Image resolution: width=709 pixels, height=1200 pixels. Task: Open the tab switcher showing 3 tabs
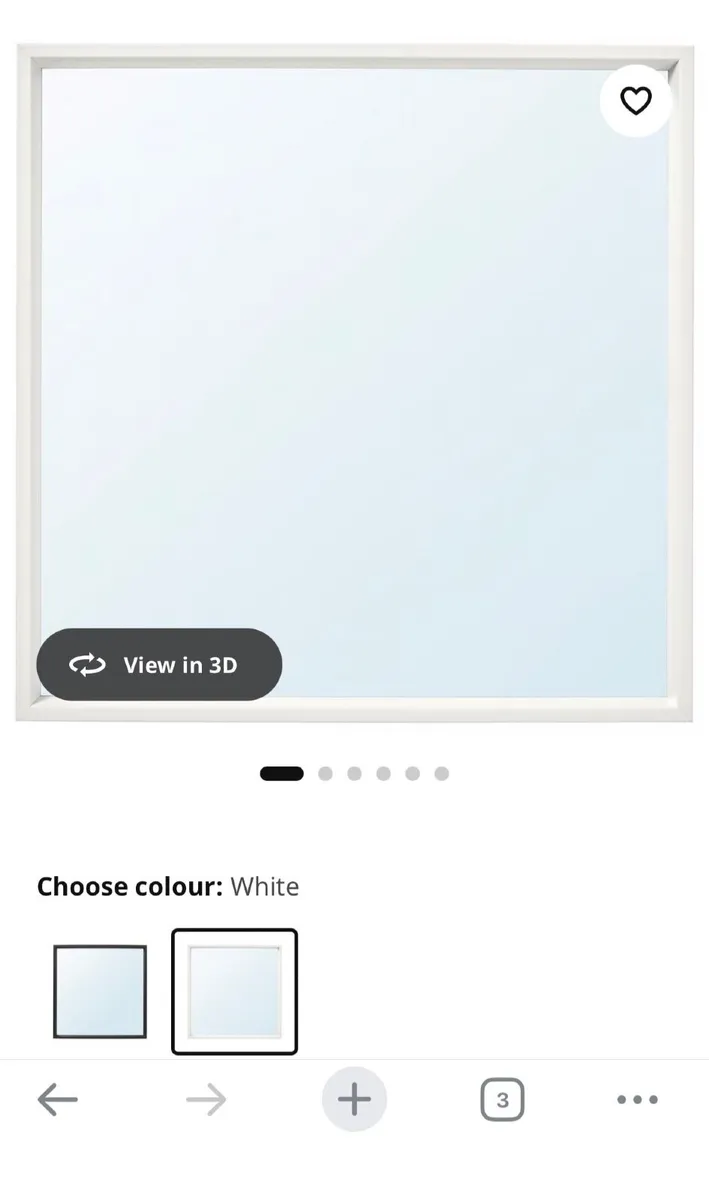pyautogui.click(x=502, y=1100)
